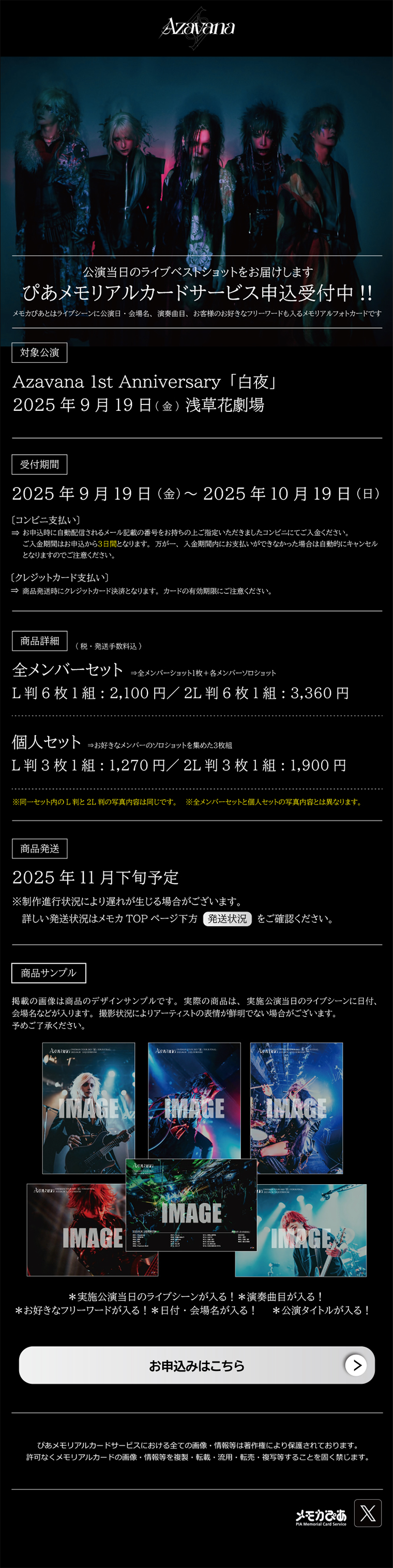The image size is (393, 1568).
Task: Tap the お申込みはこちら apply button
Action: pos(196,1365)
